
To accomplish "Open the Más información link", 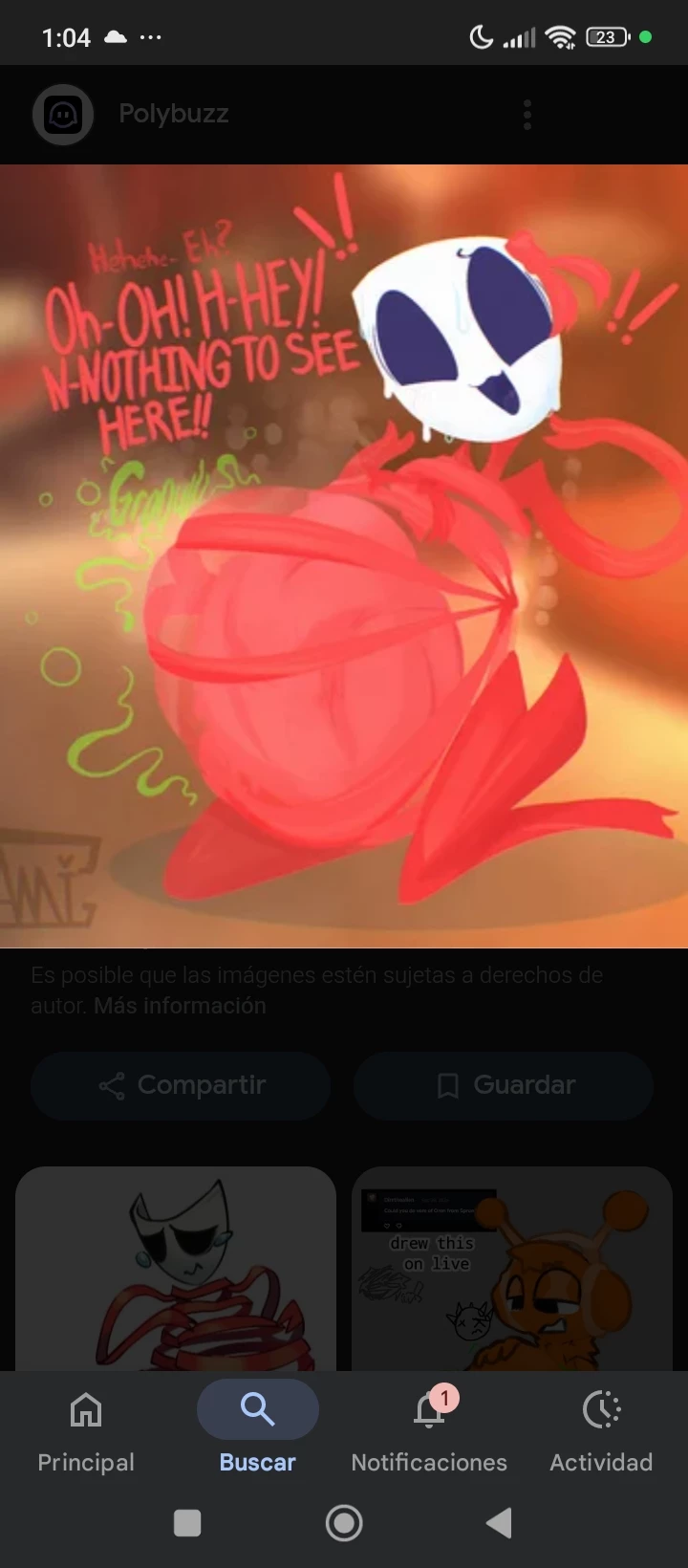I will [x=180, y=1006].
